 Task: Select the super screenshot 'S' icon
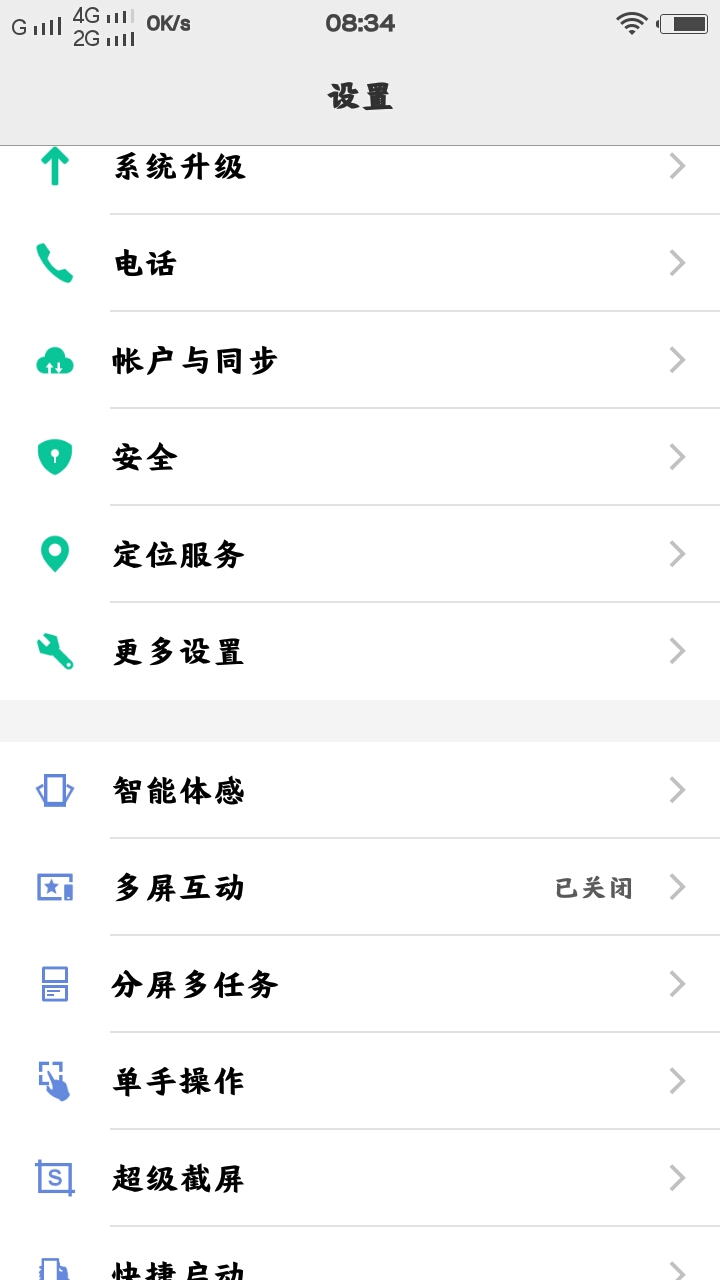point(54,1178)
